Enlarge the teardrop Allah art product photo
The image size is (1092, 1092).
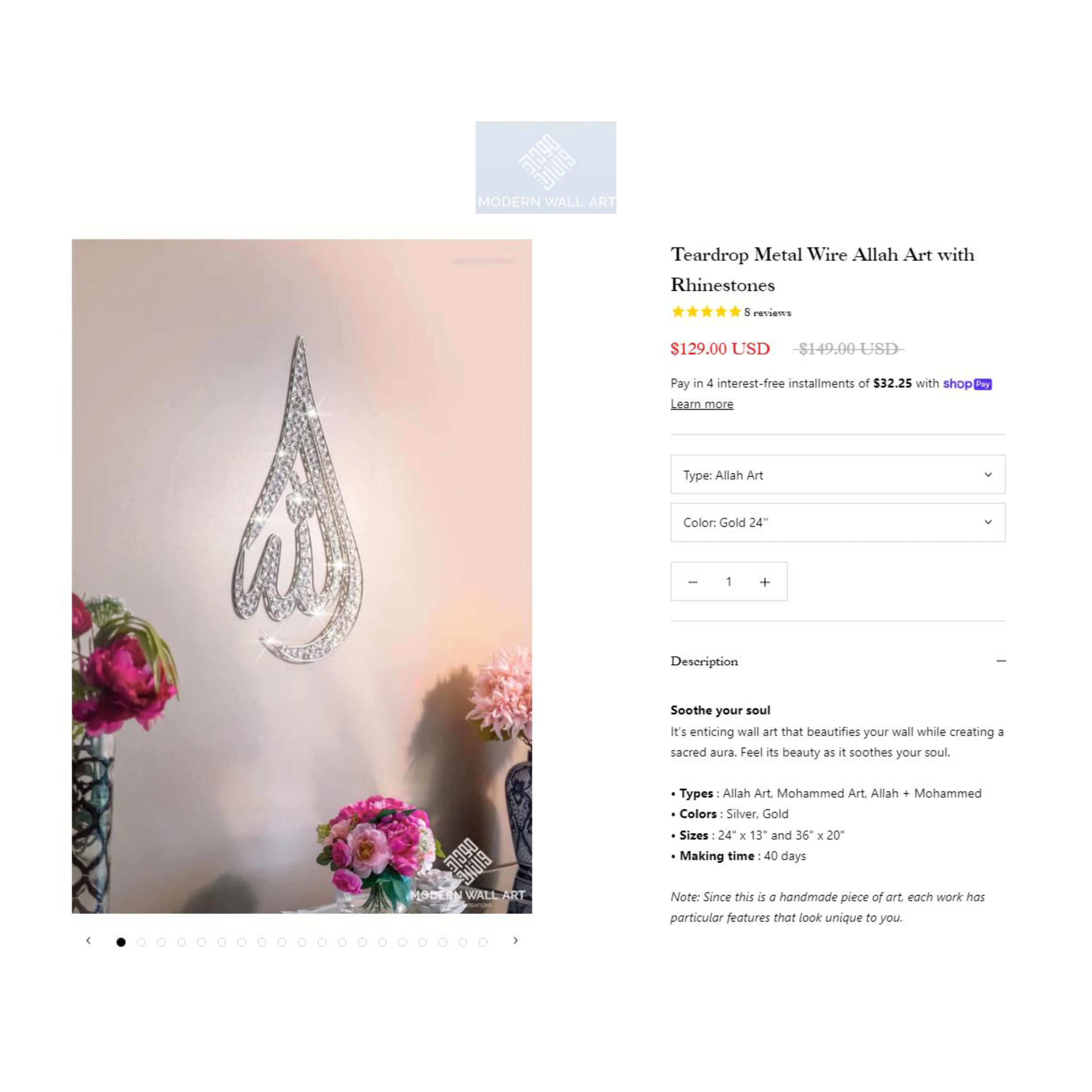302,575
